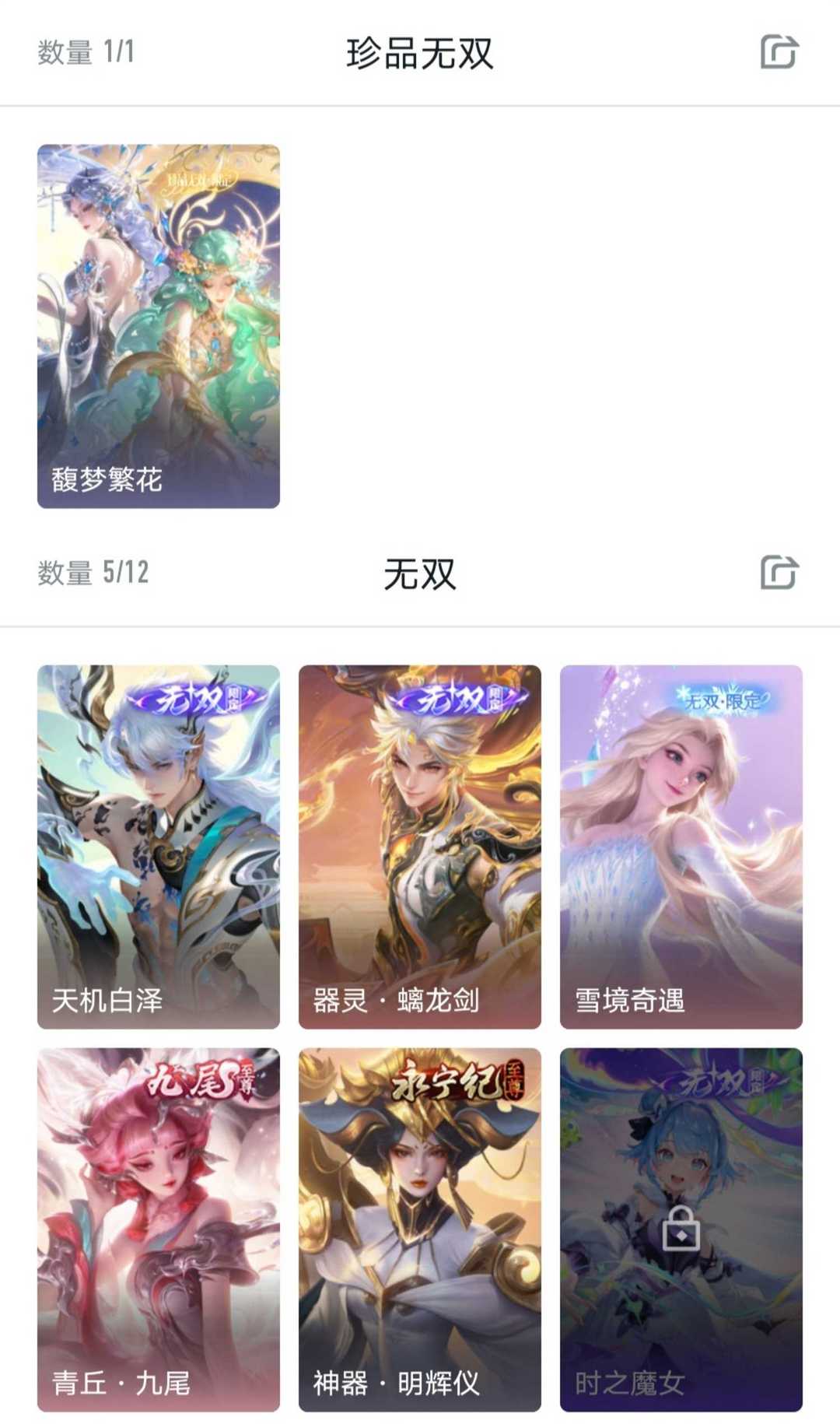View the 器灵·螭龙剑 skin
840x1424 pixels.
[x=420, y=847]
